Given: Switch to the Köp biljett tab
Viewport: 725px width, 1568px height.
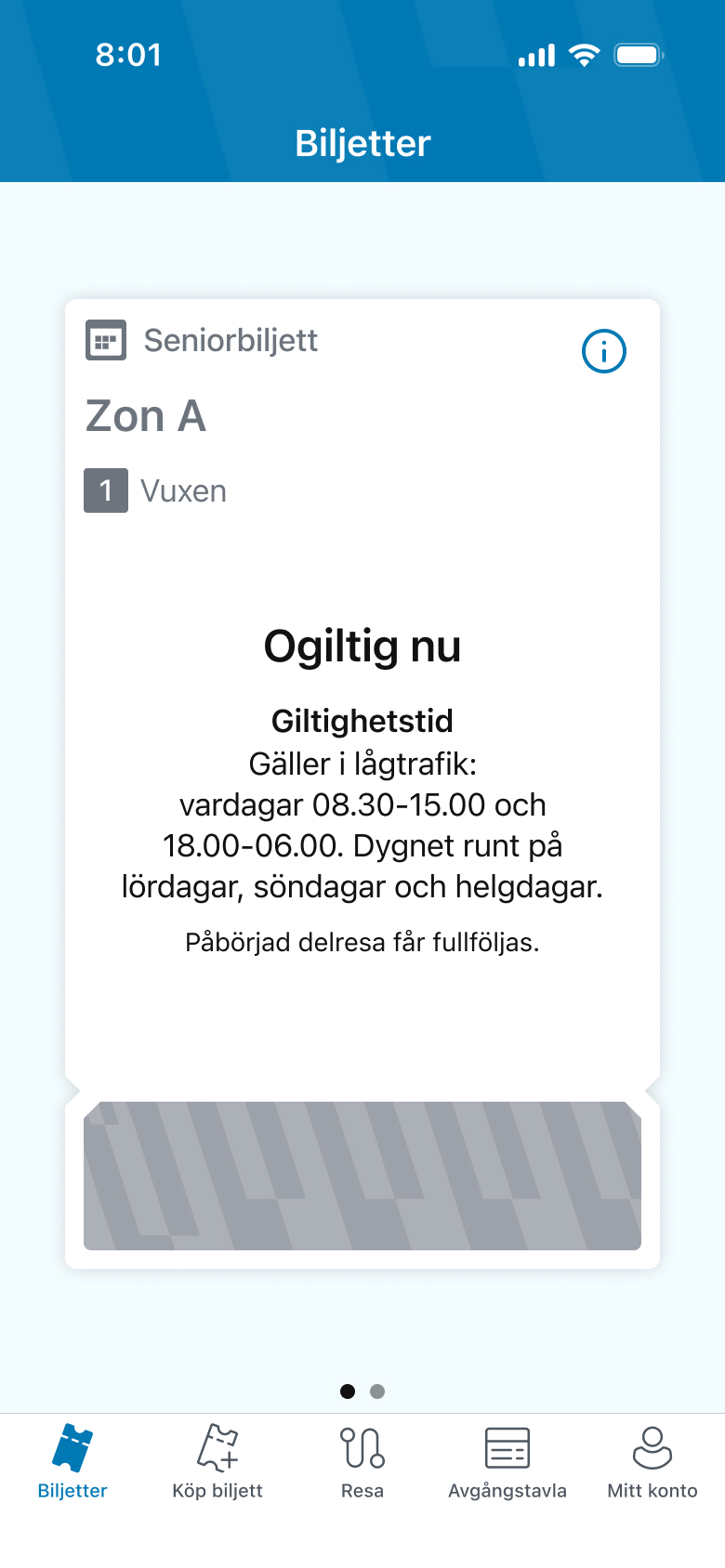Looking at the screenshot, I should (x=217, y=1462).
